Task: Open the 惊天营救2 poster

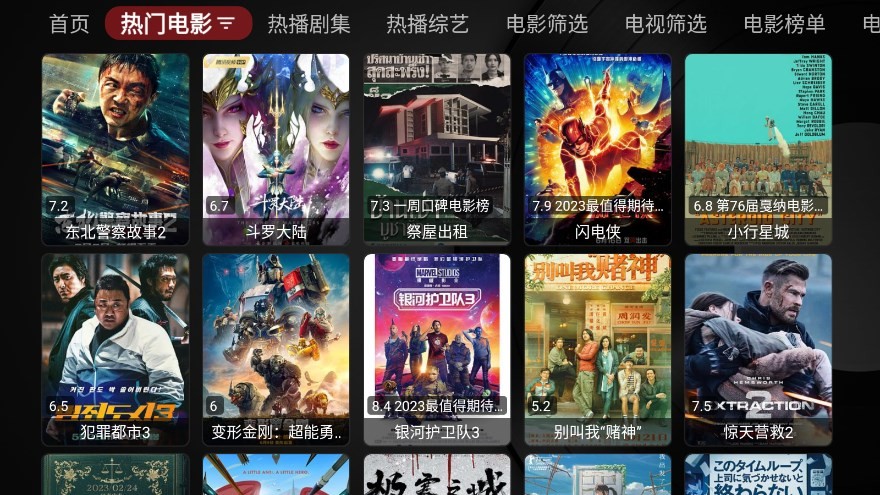Action: click(x=758, y=348)
